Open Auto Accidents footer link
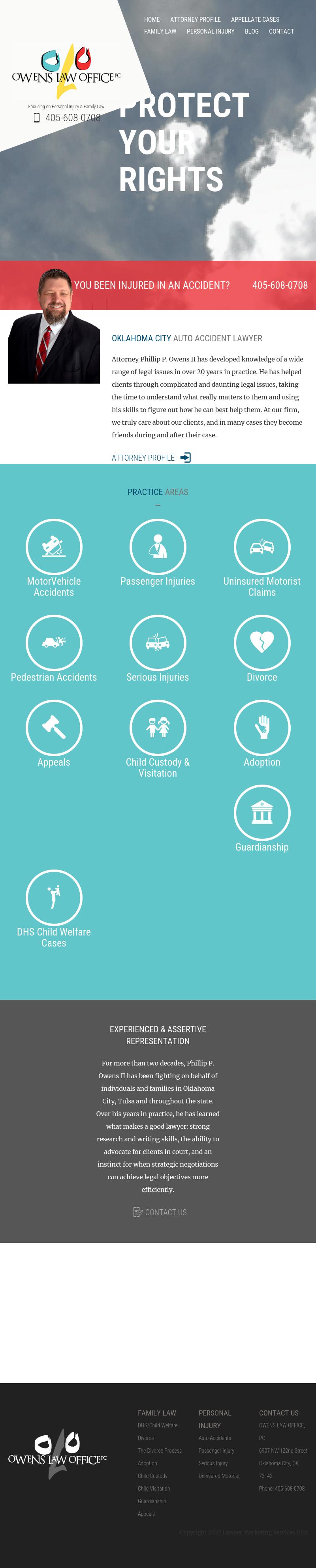This screenshot has height=1568, width=316. pos(214,1438)
